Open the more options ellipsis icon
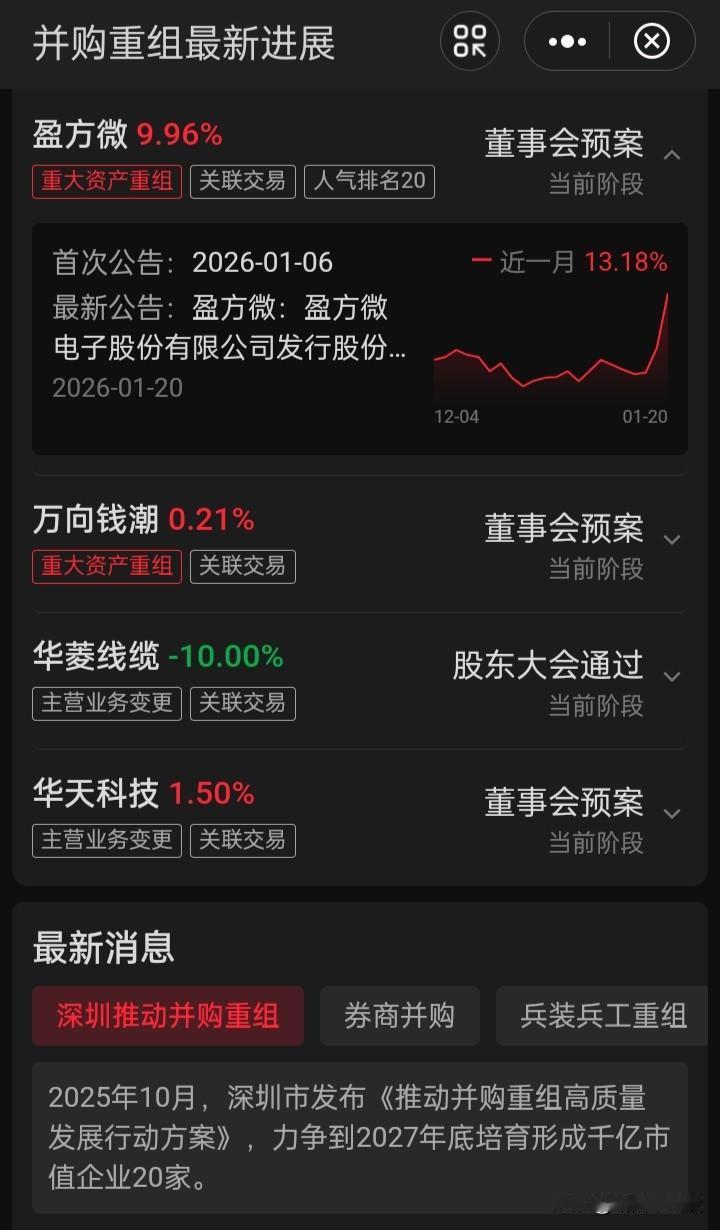720x1230 pixels. (566, 41)
